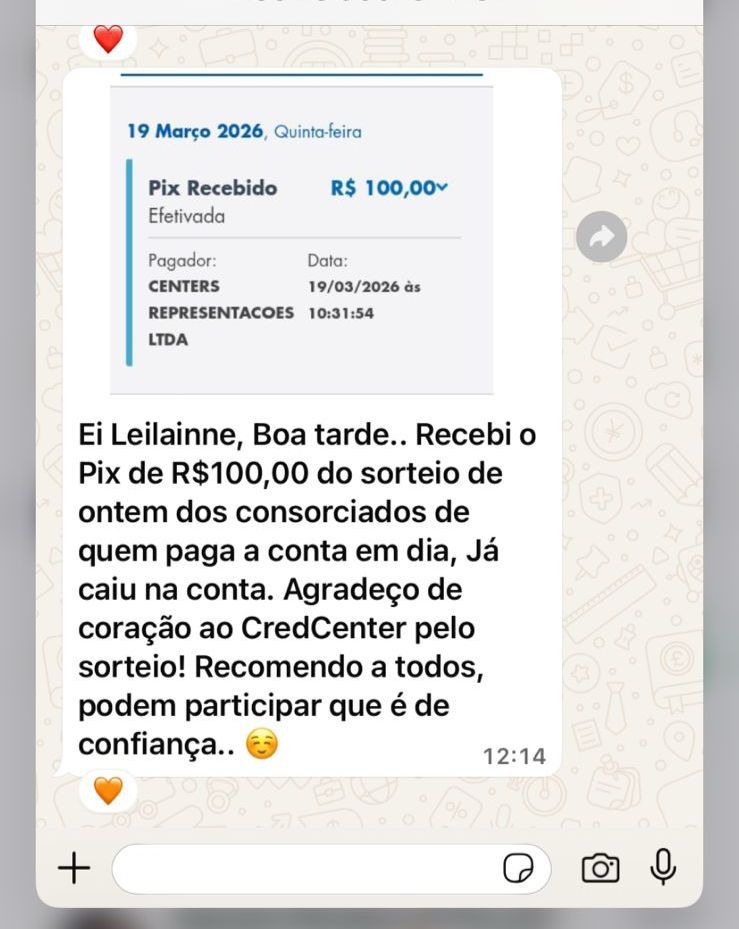
Task: Open the camera from the chat input bar
Action: [x=601, y=869]
